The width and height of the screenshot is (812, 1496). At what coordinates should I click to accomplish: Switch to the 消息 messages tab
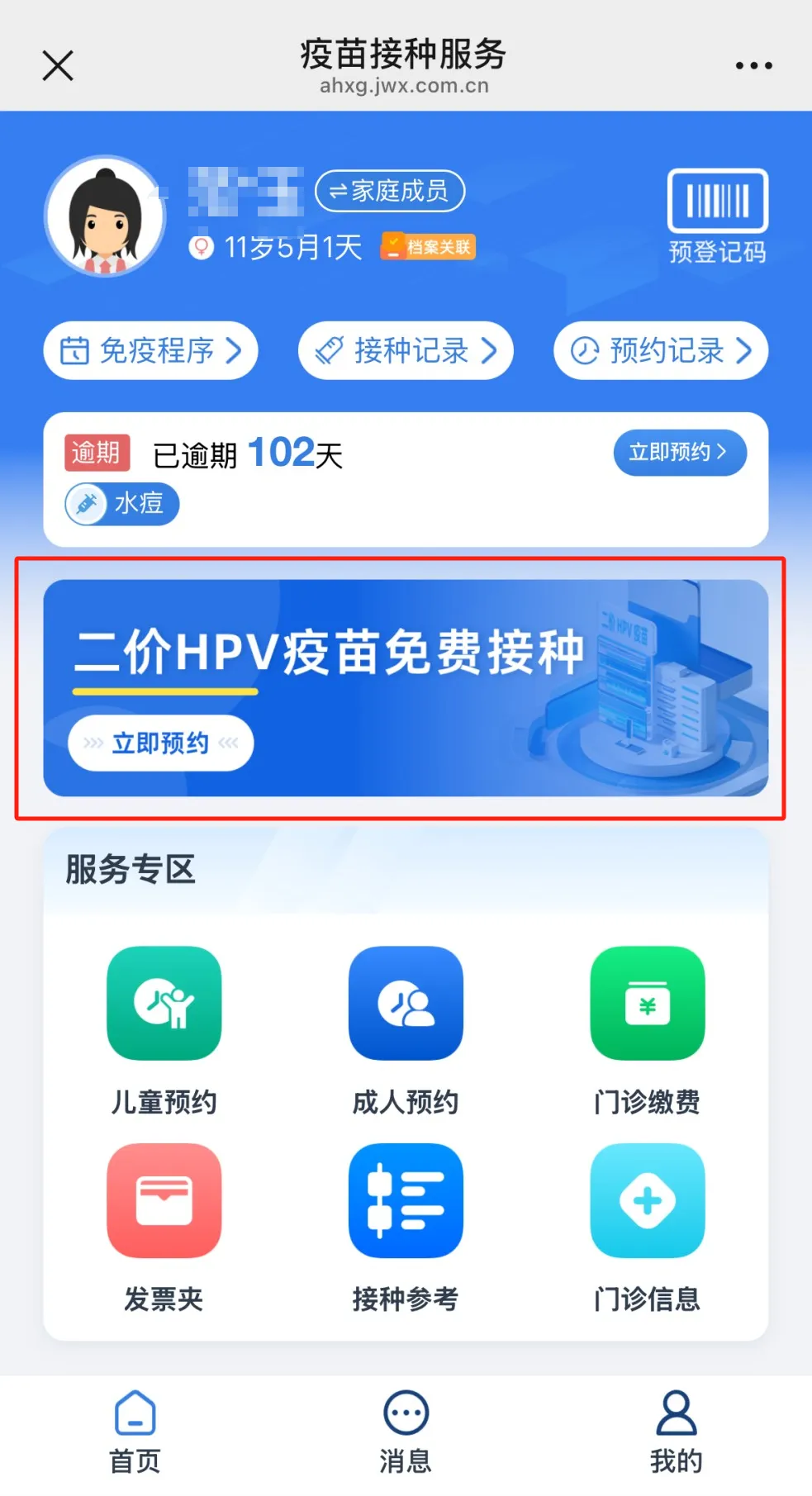pyautogui.click(x=406, y=1432)
